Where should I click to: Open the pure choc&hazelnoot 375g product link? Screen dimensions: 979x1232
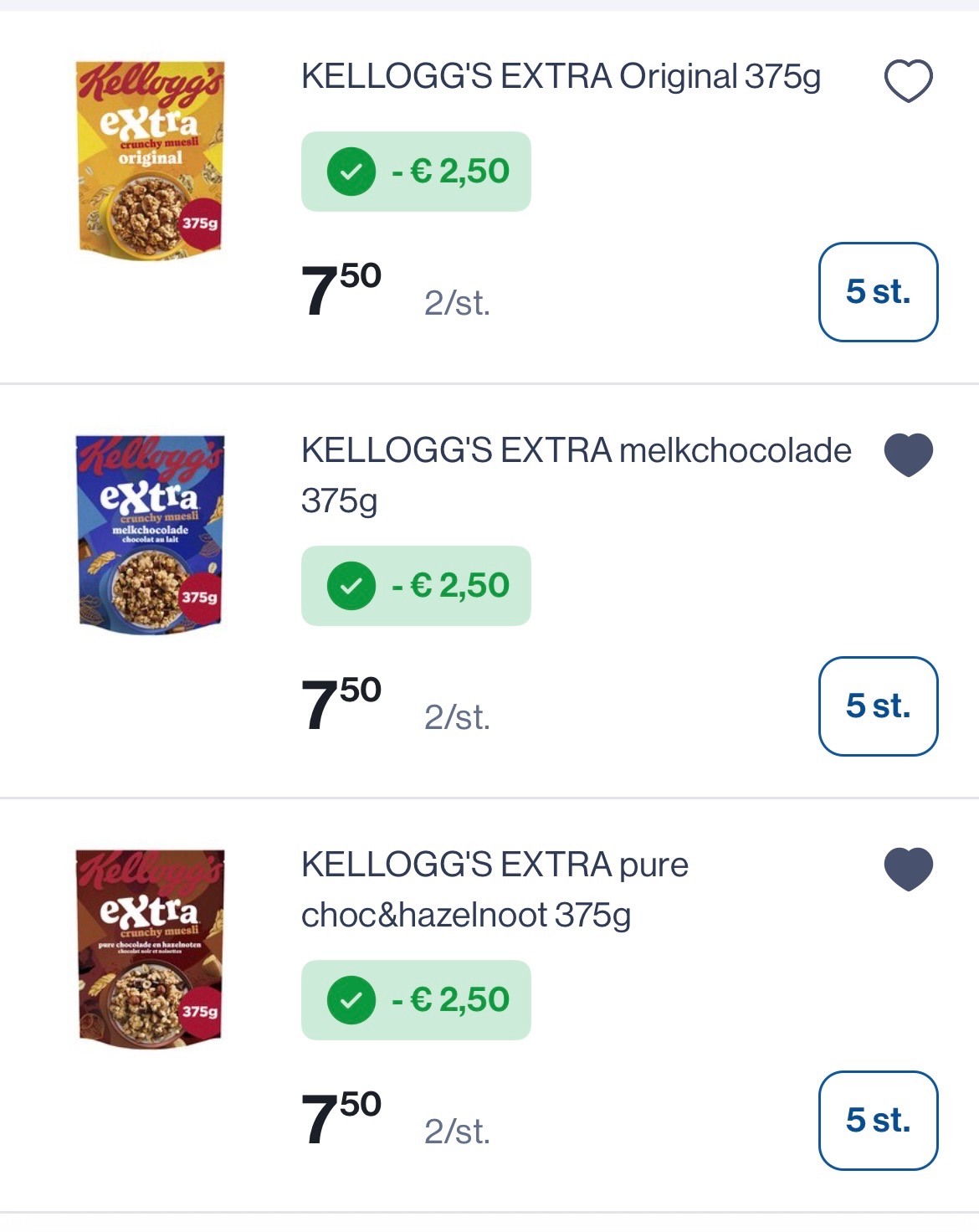tap(494, 887)
